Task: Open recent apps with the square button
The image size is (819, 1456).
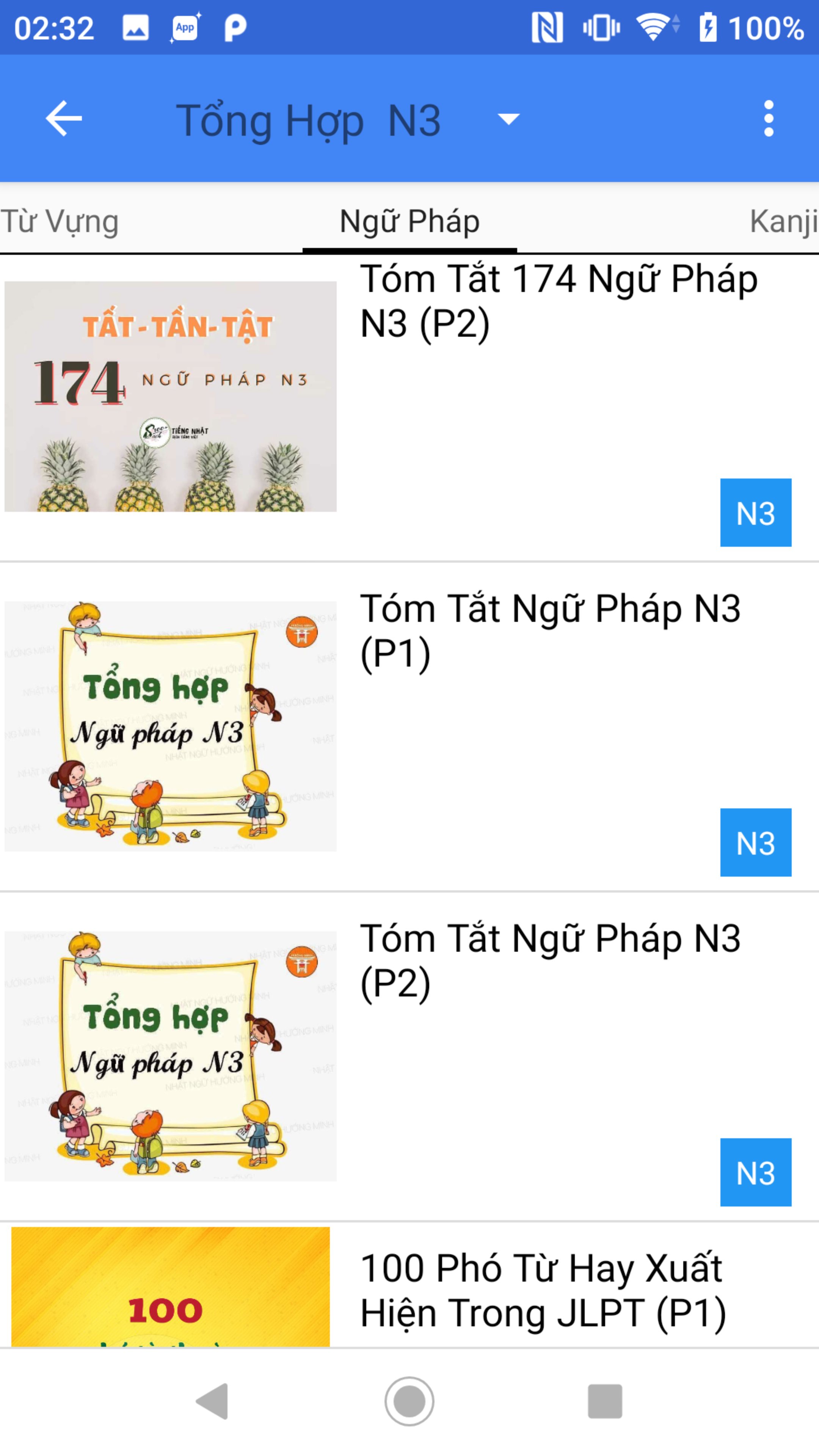Action: point(605,1401)
